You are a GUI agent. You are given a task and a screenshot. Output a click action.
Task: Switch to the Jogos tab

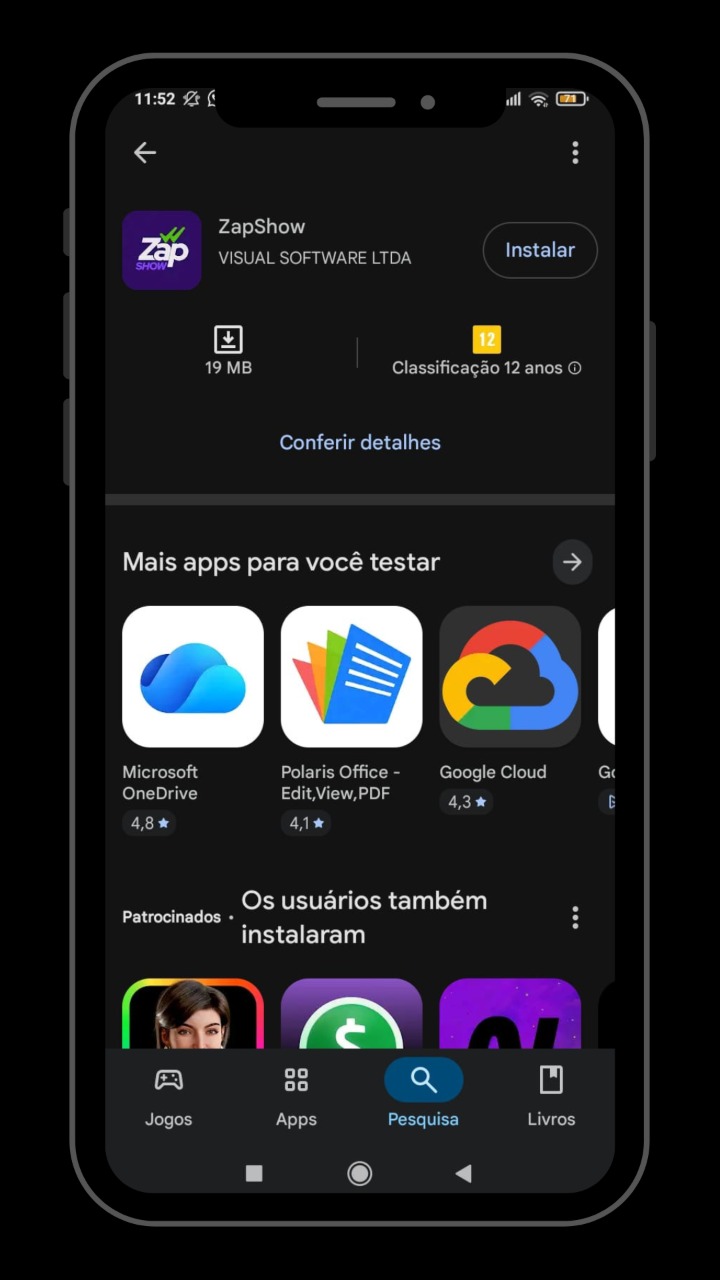(168, 1095)
